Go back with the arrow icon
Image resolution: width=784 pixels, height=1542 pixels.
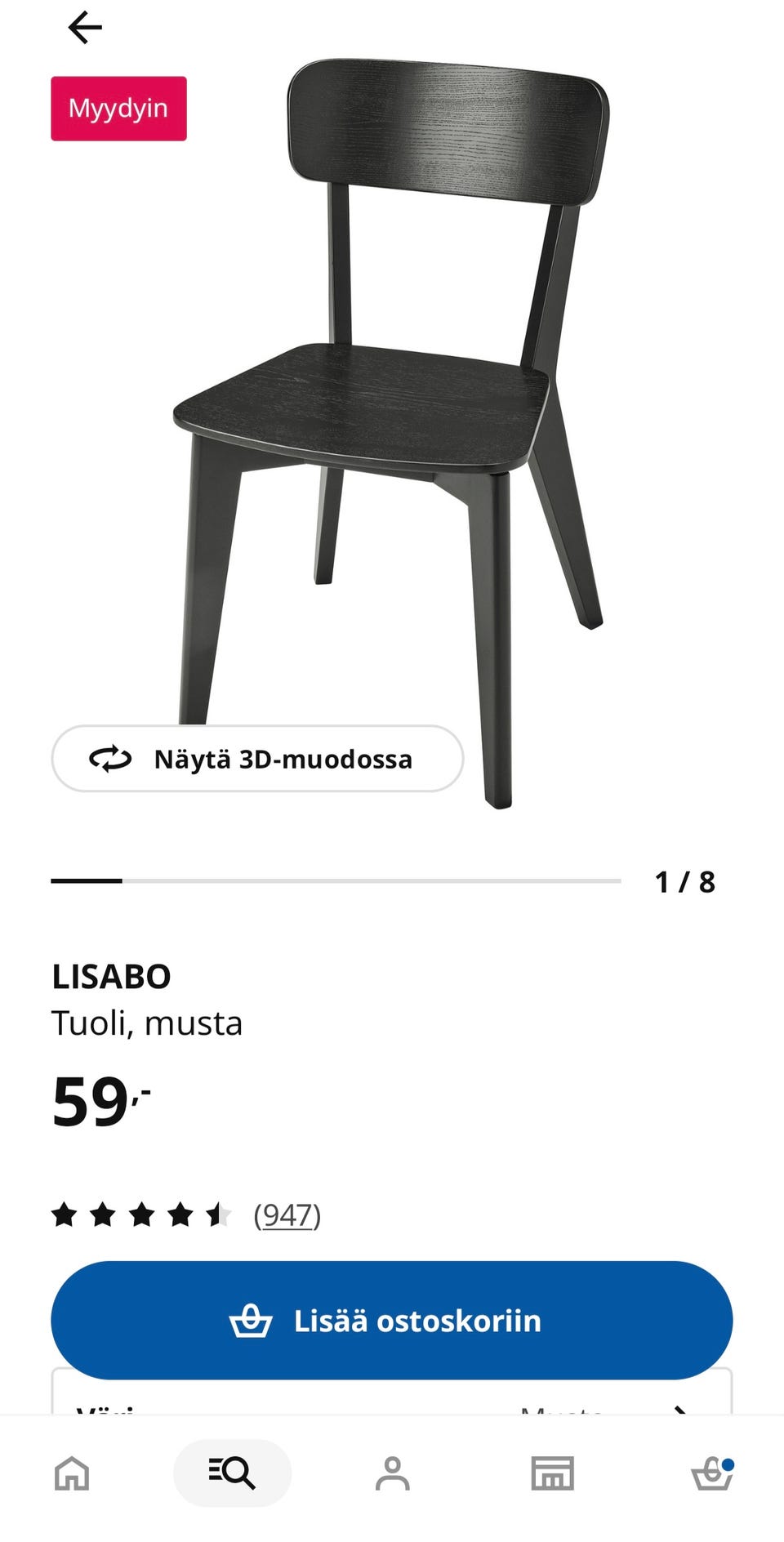tap(85, 28)
